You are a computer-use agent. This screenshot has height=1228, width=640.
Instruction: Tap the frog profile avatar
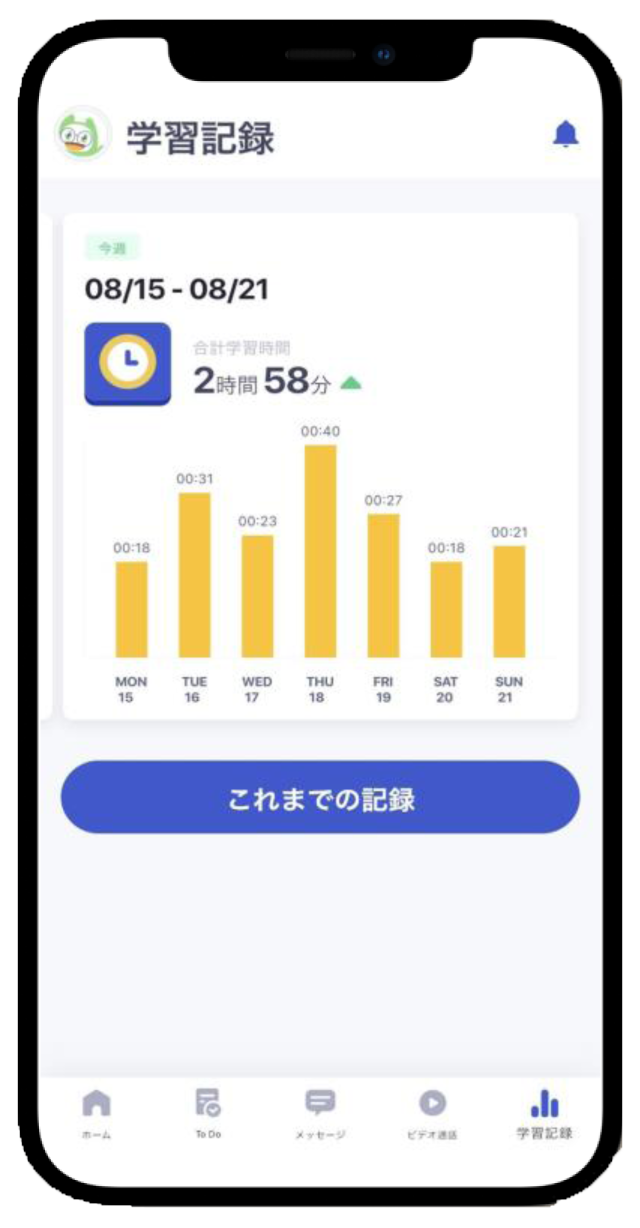coord(81,136)
